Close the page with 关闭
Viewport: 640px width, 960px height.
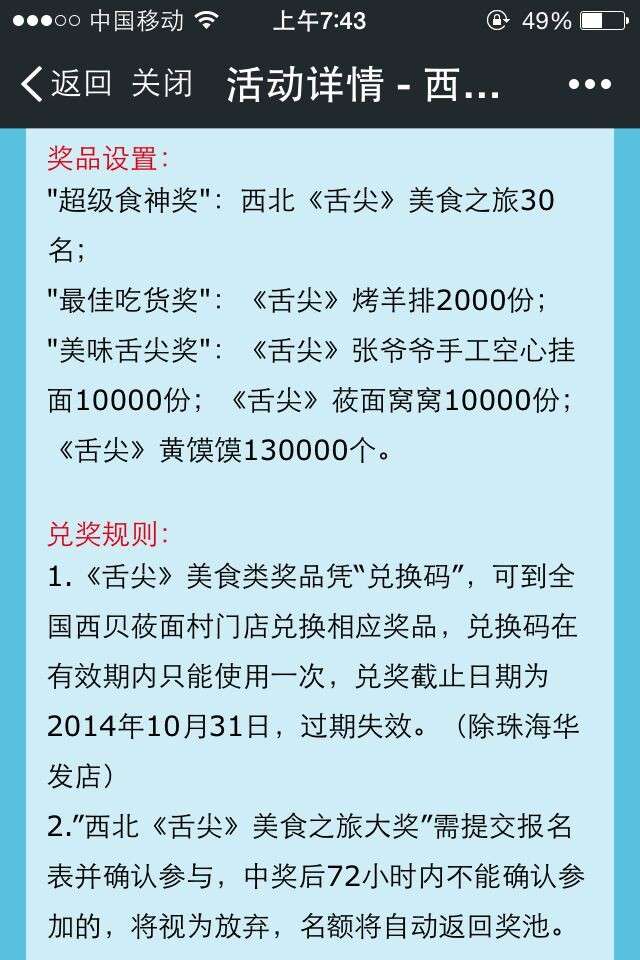click(x=162, y=83)
